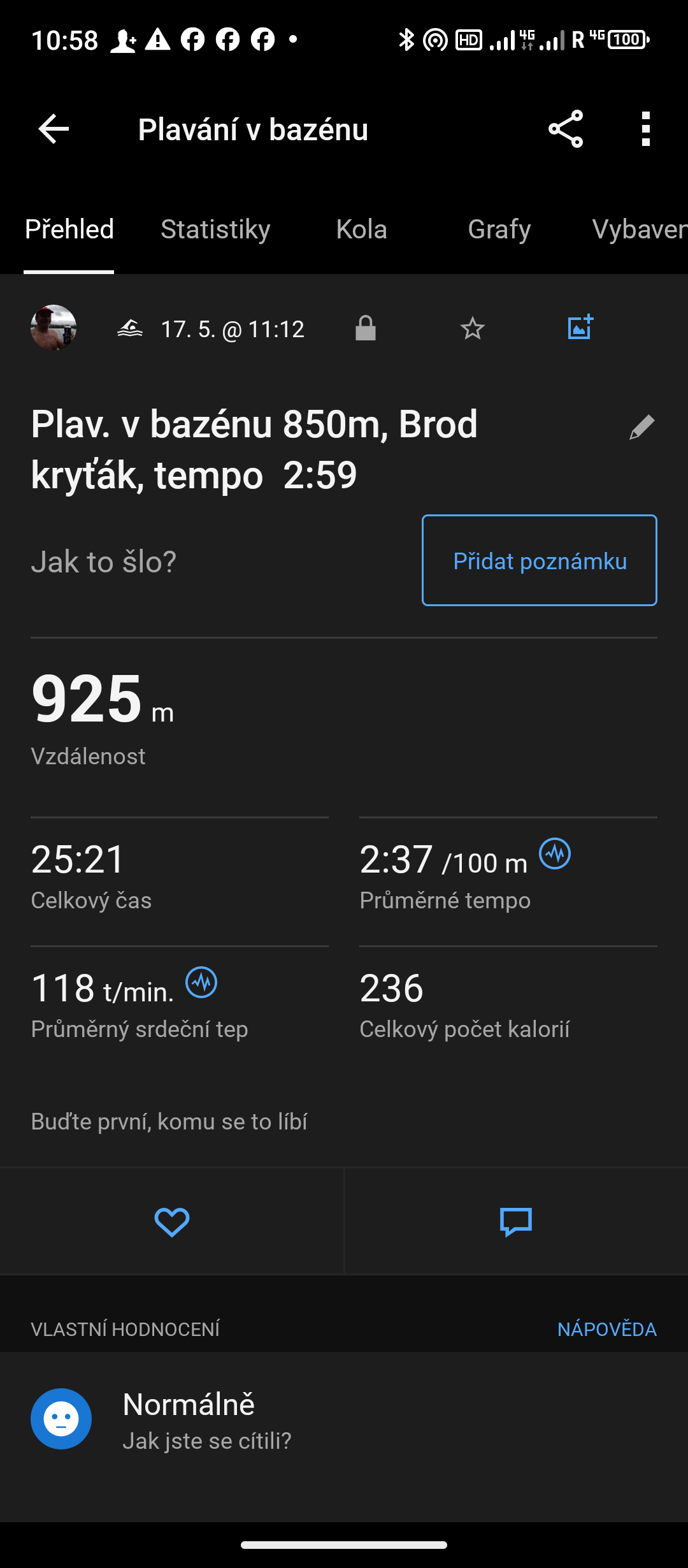Screen dimensions: 688x1568
Task: Tap the privacy lock icon
Action: coord(366,329)
